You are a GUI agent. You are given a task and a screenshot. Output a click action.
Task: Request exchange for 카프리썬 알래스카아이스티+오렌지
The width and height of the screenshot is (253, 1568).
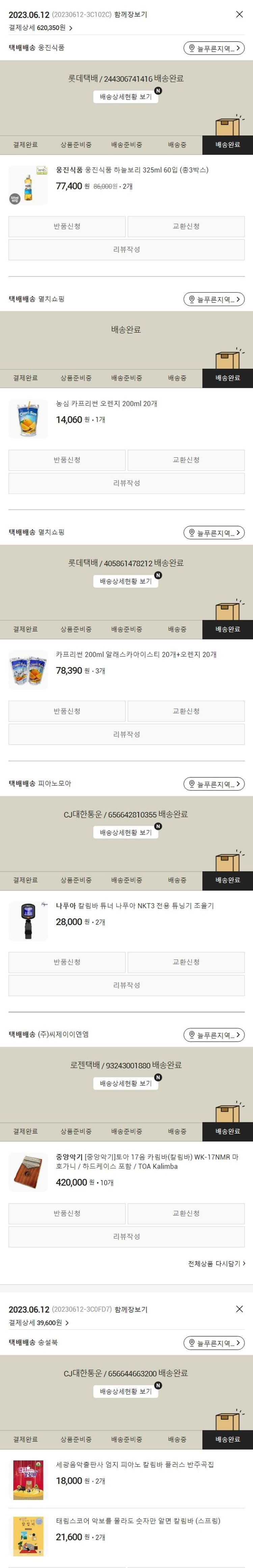(x=186, y=711)
